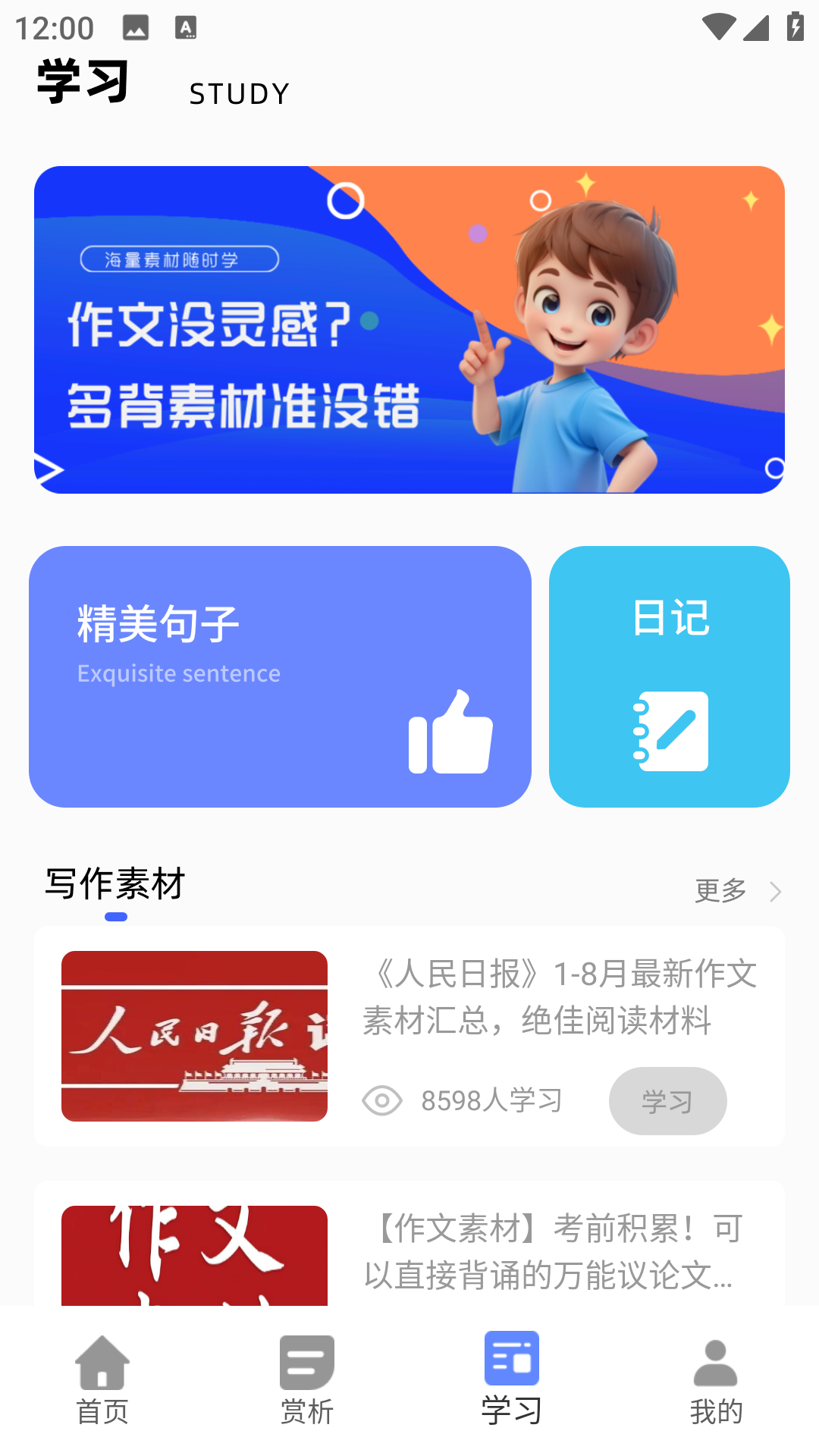819x1456 pixels.
Task: Select the 赏析 appreciation tab icon
Action: click(x=306, y=1363)
